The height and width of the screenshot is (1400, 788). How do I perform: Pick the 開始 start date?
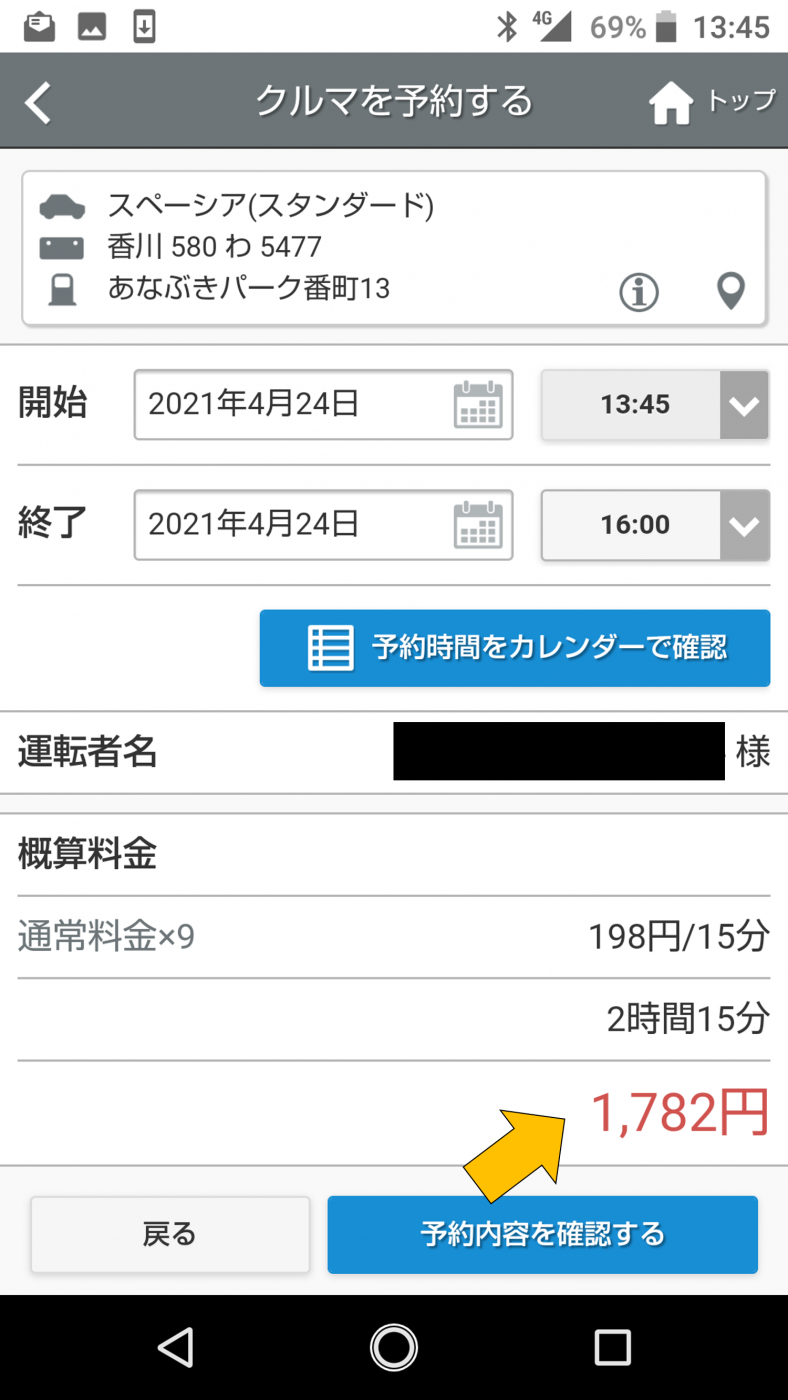(x=323, y=405)
